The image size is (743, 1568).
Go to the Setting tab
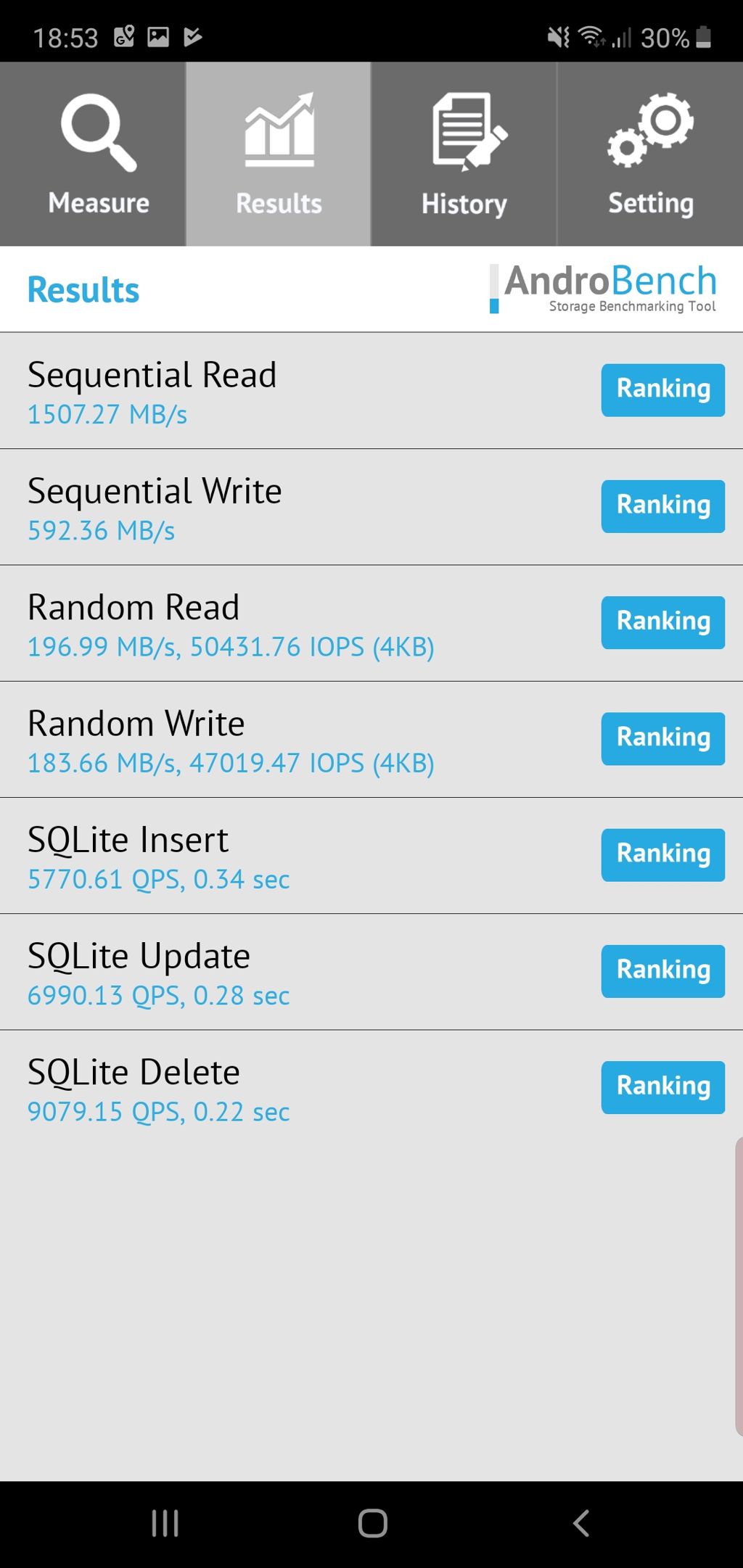click(x=650, y=154)
